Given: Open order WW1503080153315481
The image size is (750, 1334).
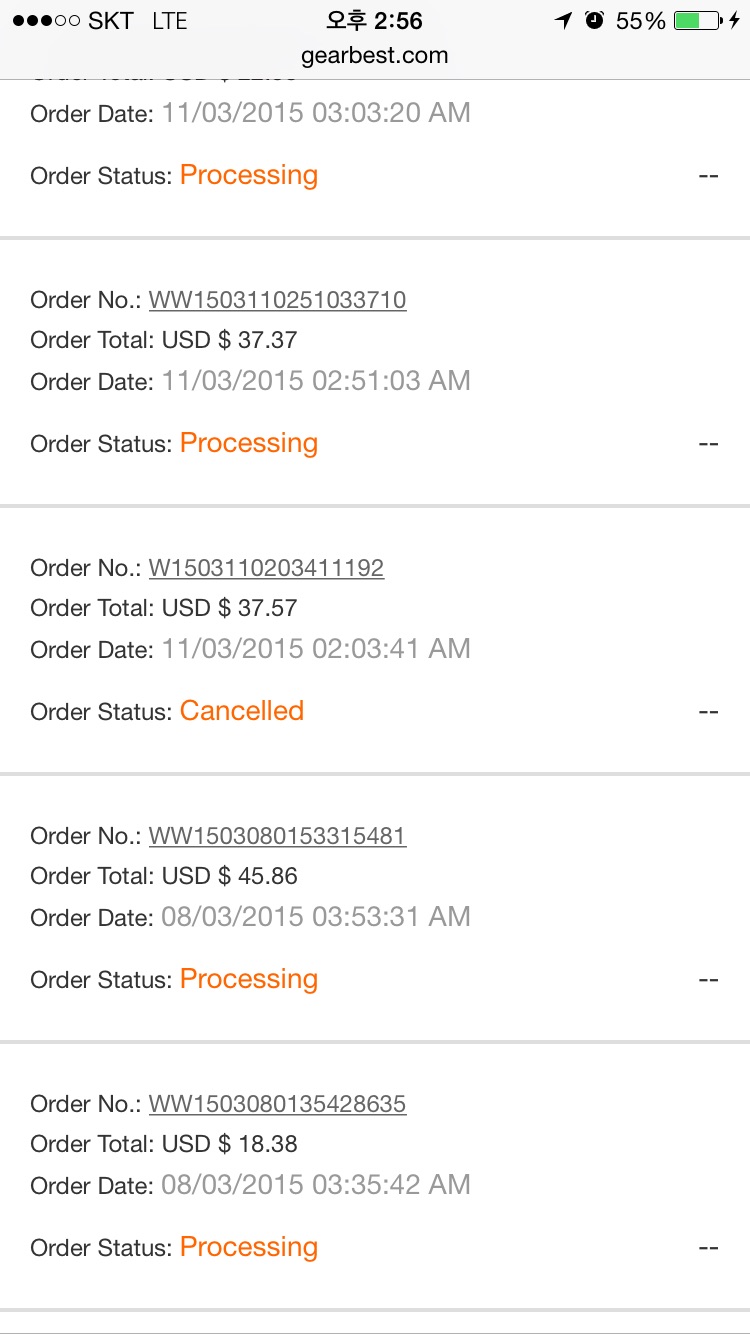Looking at the screenshot, I should [277, 836].
